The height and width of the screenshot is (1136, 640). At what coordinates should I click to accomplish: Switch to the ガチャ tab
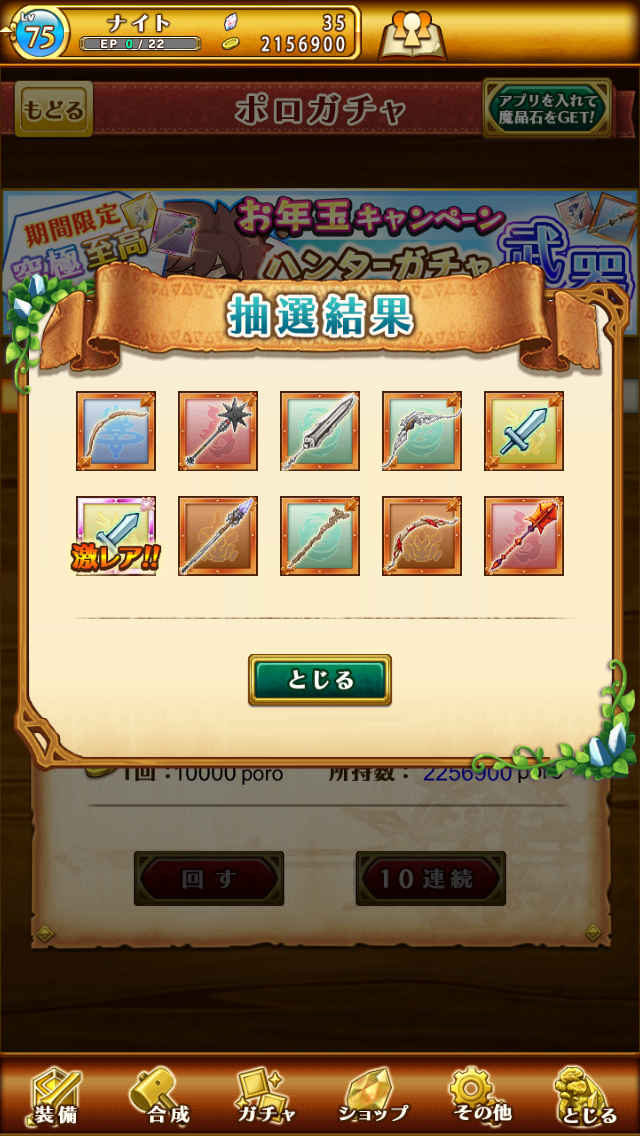(266, 1095)
